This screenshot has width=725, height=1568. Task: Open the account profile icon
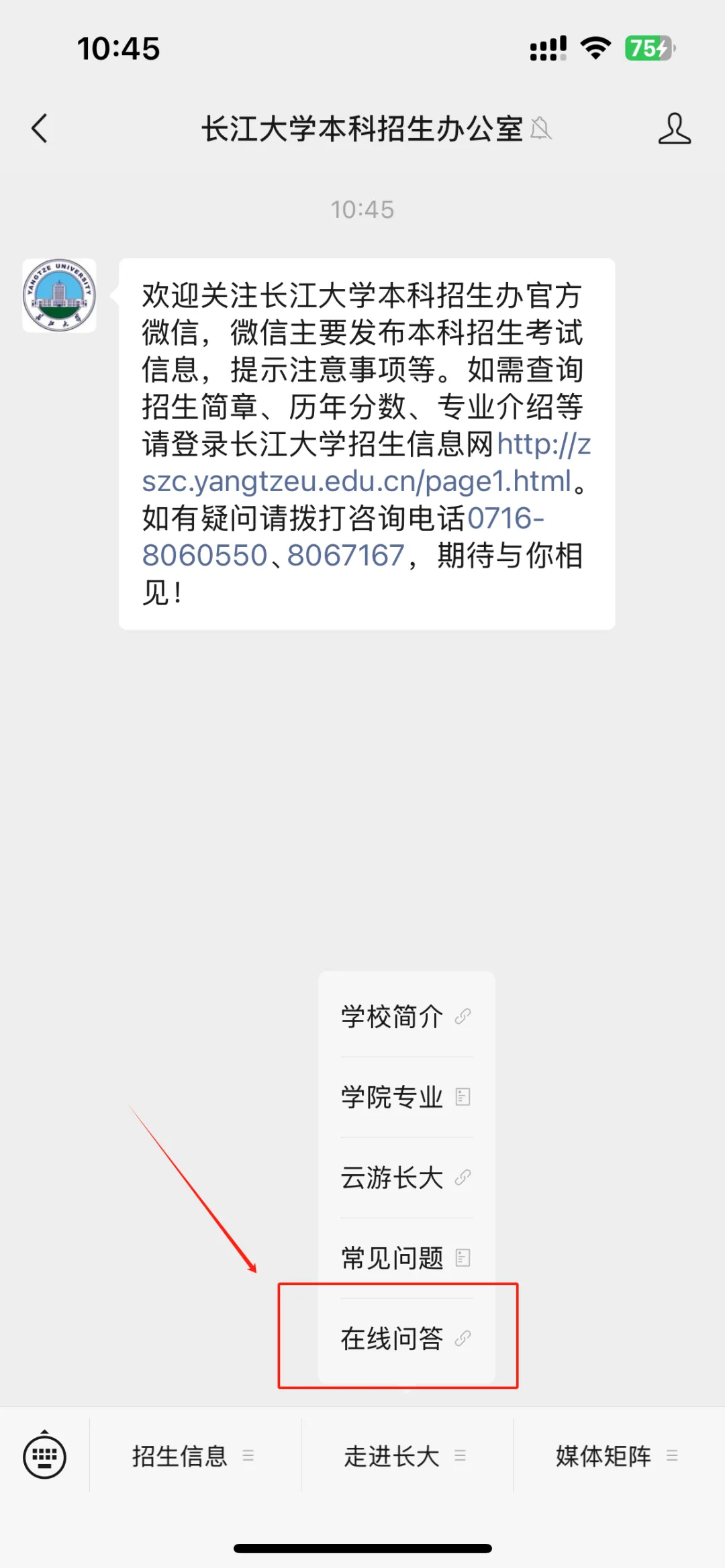pyautogui.click(x=674, y=128)
